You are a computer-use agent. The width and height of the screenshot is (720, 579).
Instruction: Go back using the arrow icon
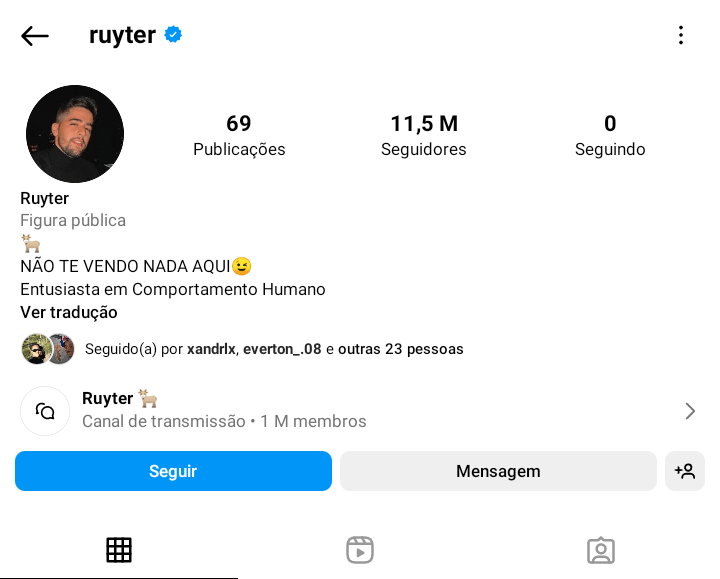(x=35, y=36)
